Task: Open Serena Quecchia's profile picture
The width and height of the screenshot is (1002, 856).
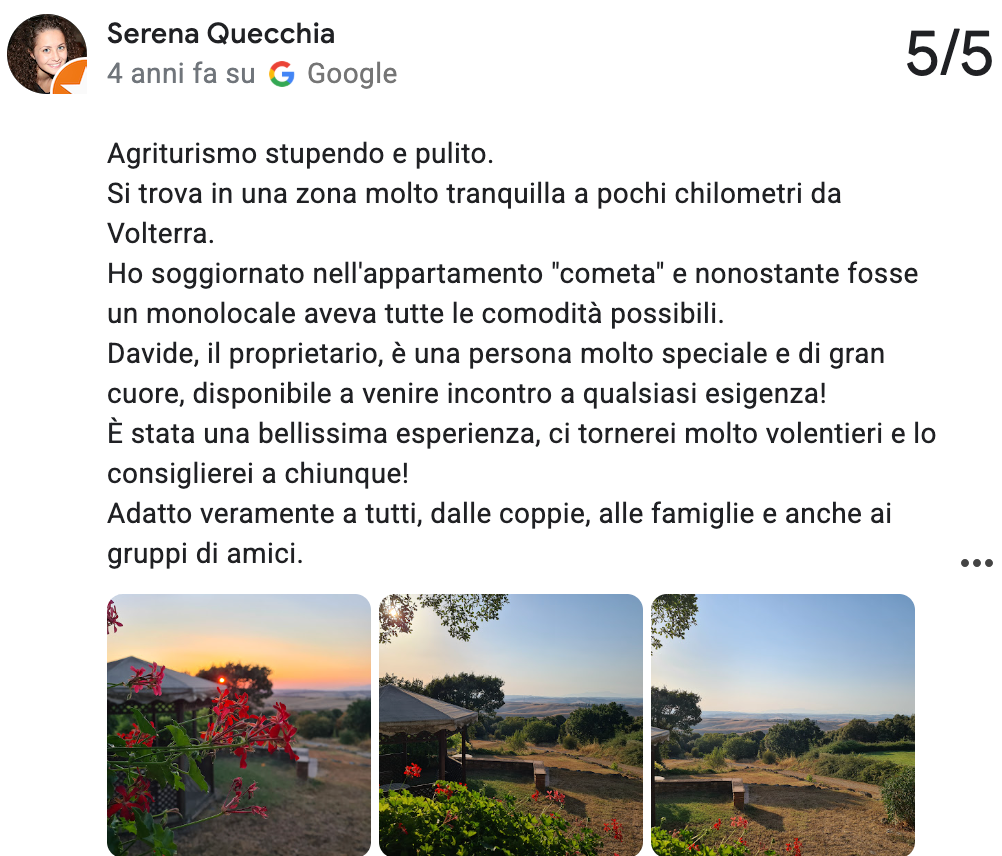Action: tap(47, 55)
